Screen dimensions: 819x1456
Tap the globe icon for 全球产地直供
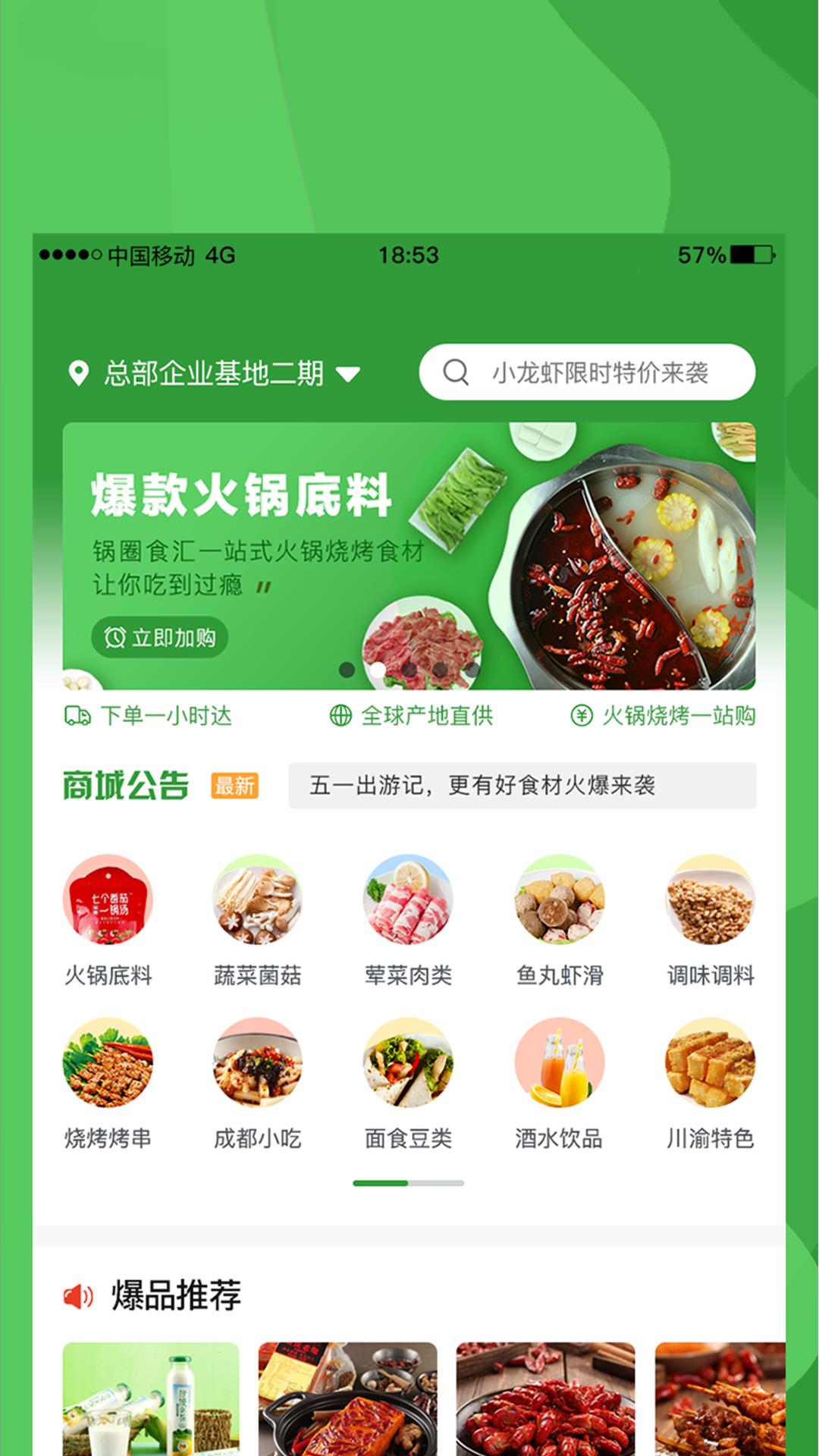point(341,716)
